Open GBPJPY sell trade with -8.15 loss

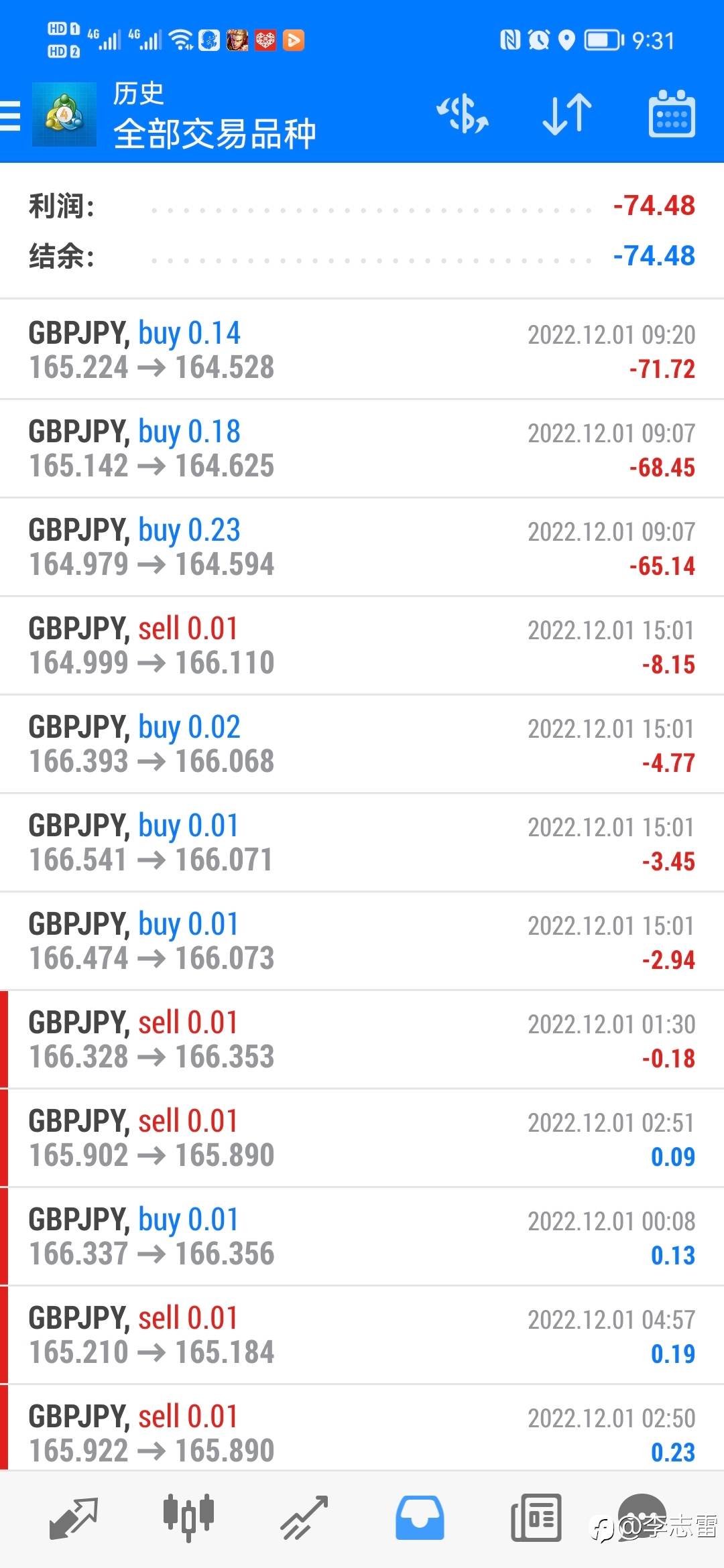362,645
